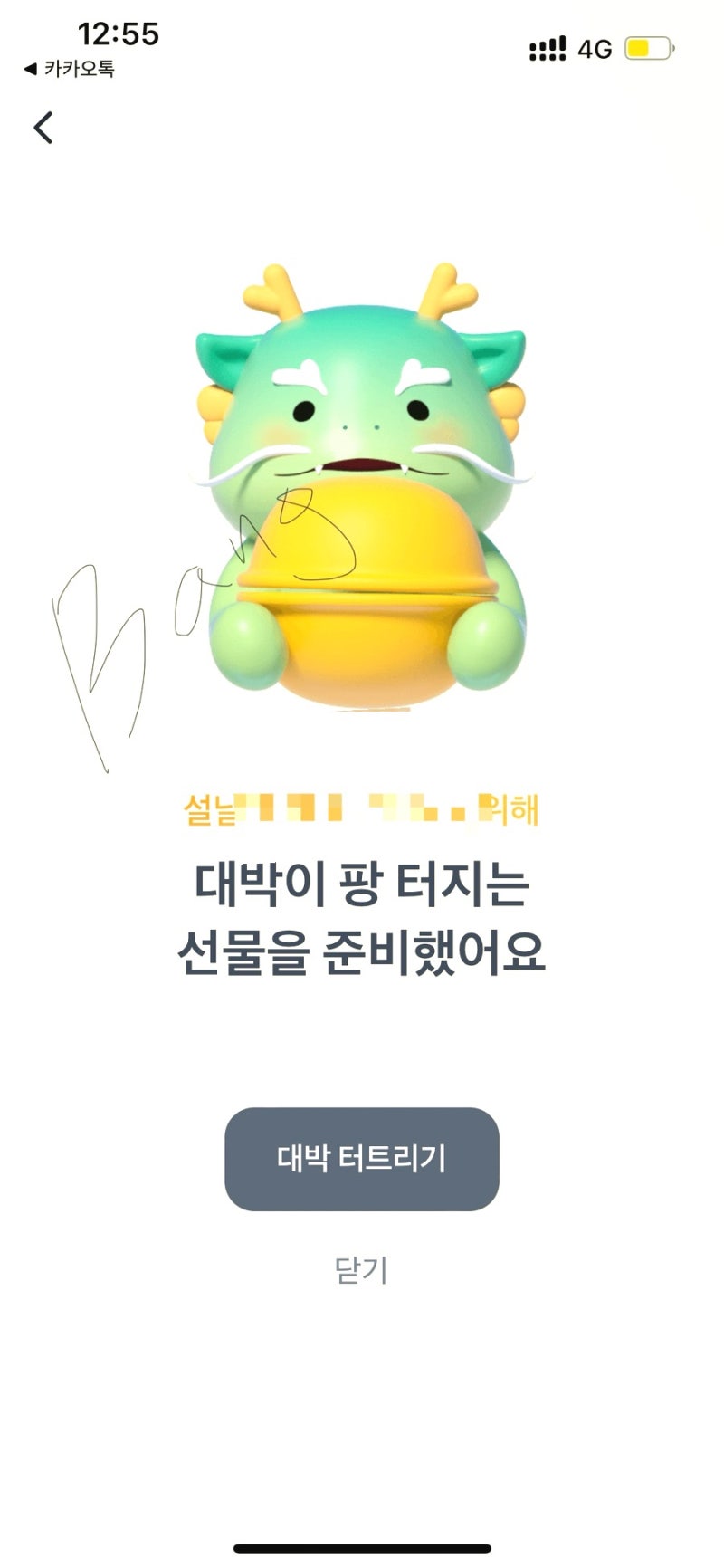The width and height of the screenshot is (724, 1568).
Task: Tap the 대박 터트리기 button
Action: 362,1159
